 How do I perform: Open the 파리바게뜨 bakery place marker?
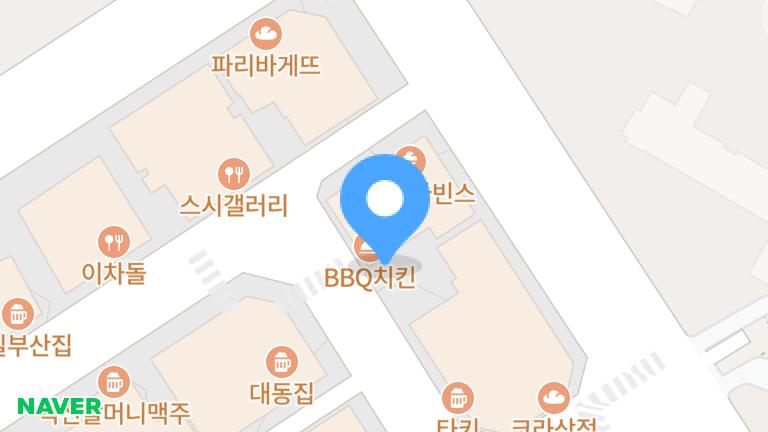point(266,36)
